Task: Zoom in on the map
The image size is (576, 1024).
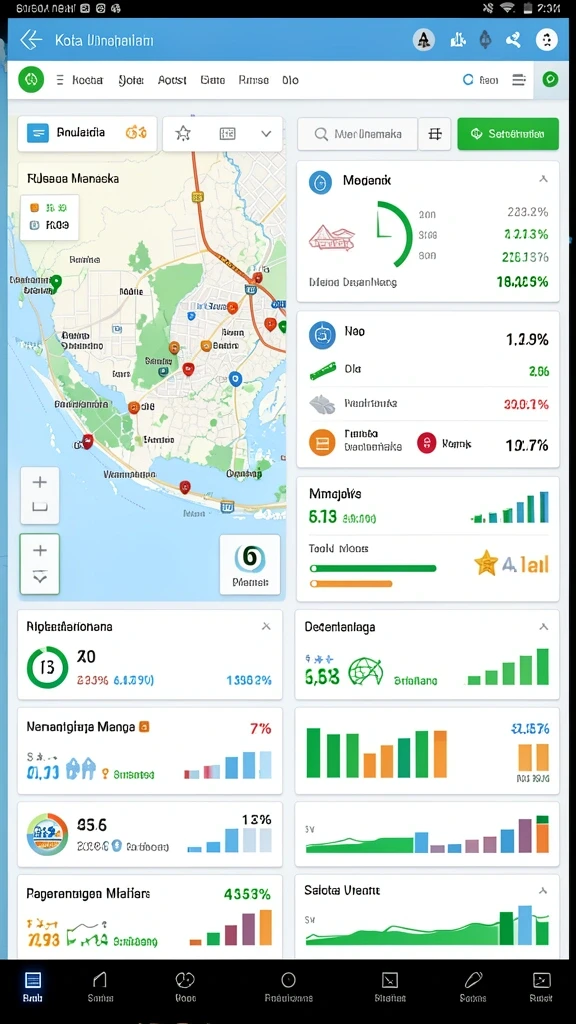Action: (x=40, y=482)
